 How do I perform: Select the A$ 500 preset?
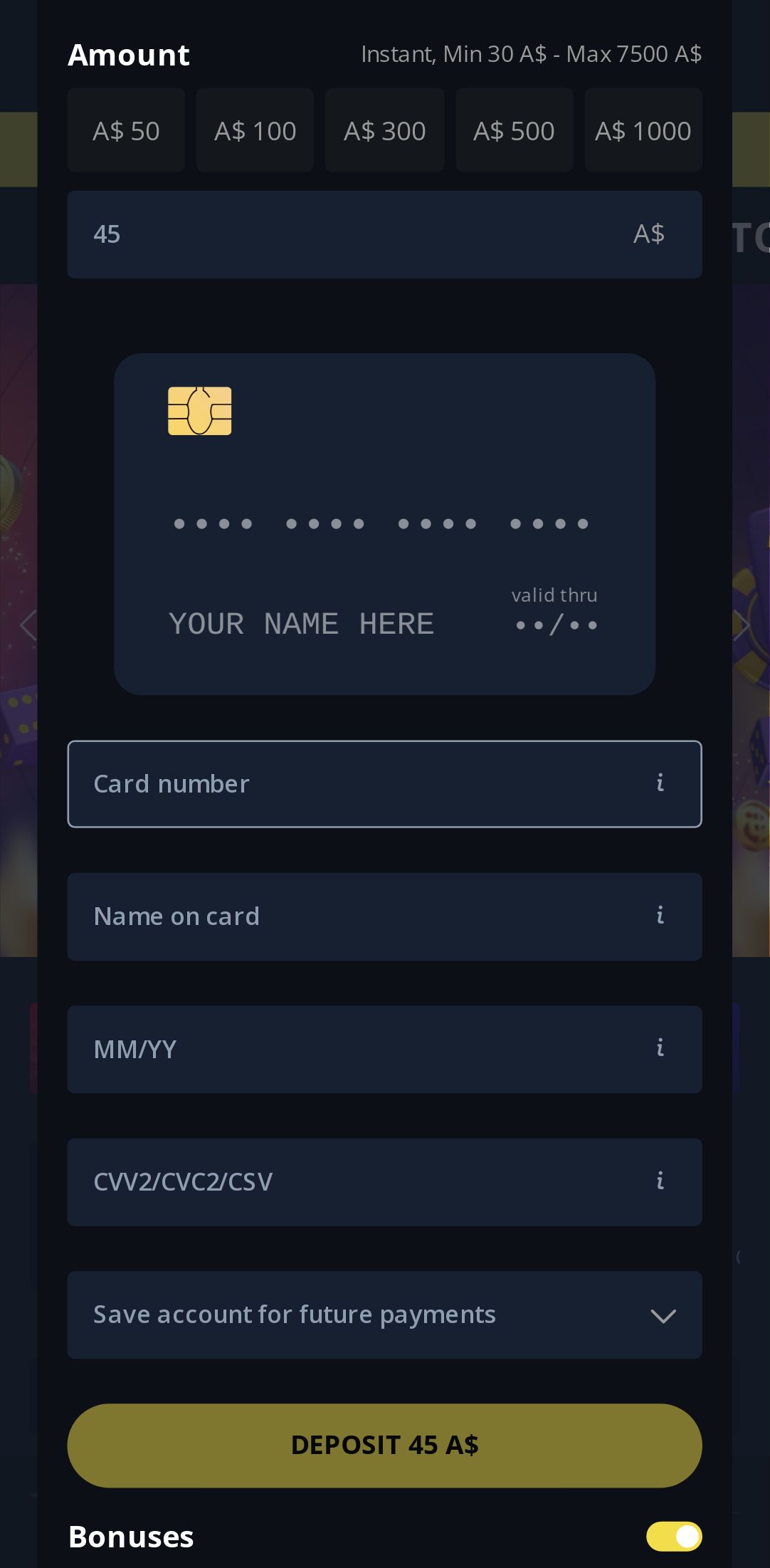(514, 130)
